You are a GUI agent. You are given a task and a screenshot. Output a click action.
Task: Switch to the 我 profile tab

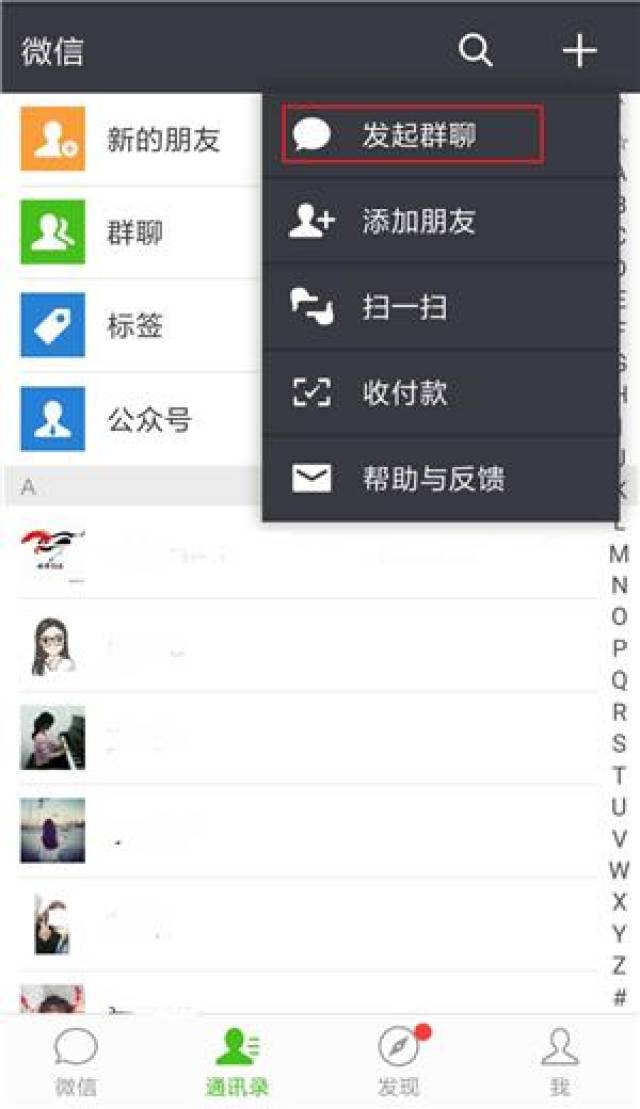pos(559,1062)
